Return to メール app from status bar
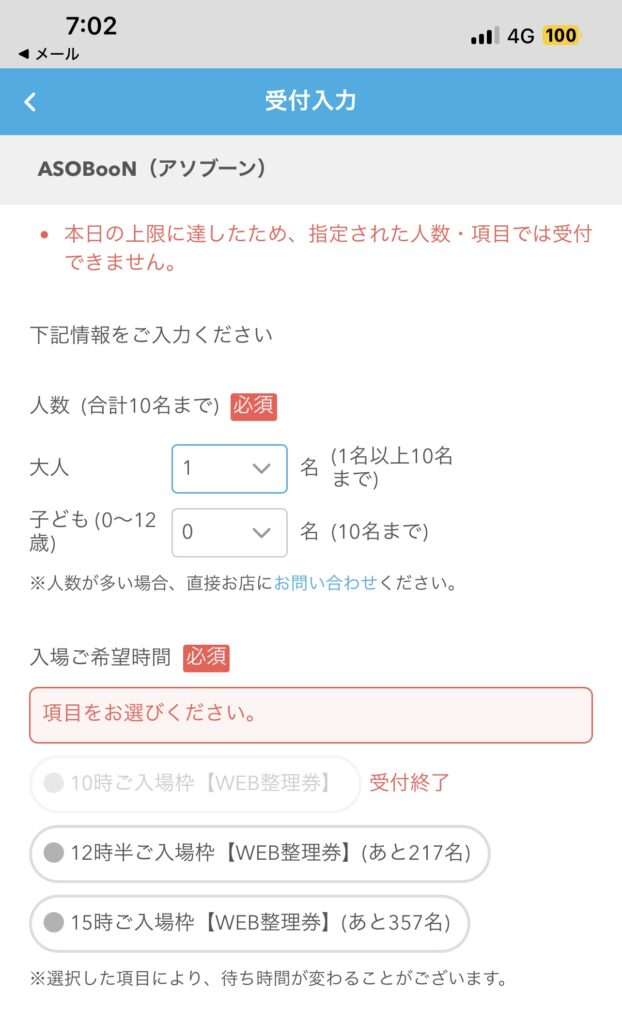This screenshot has width=622, height=1024. click(49, 54)
